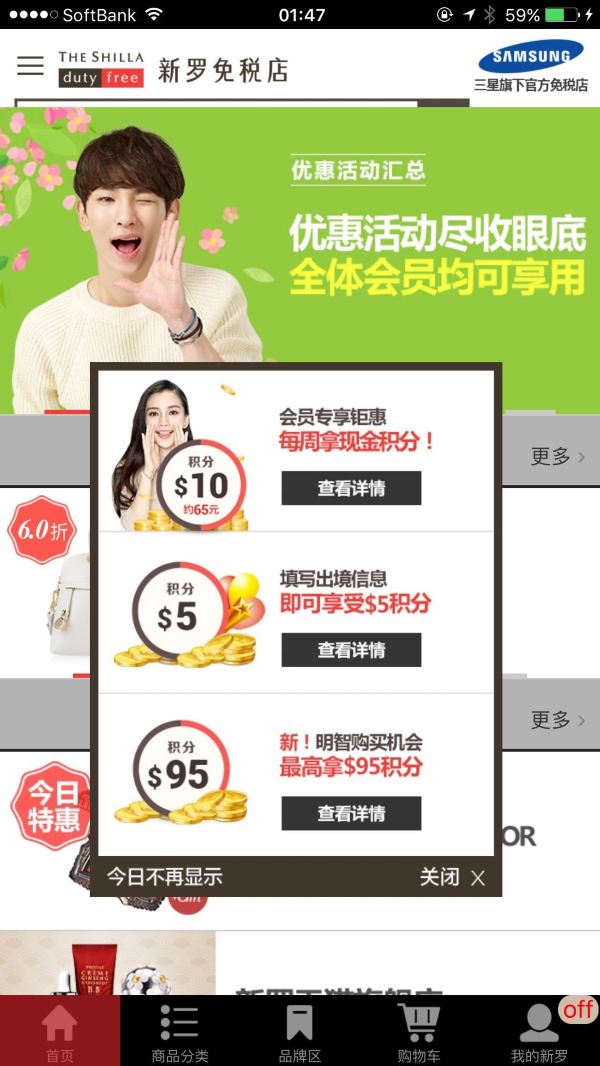
Task: Tap 查看详情 under 每周拿现金积分
Action: [351, 488]
